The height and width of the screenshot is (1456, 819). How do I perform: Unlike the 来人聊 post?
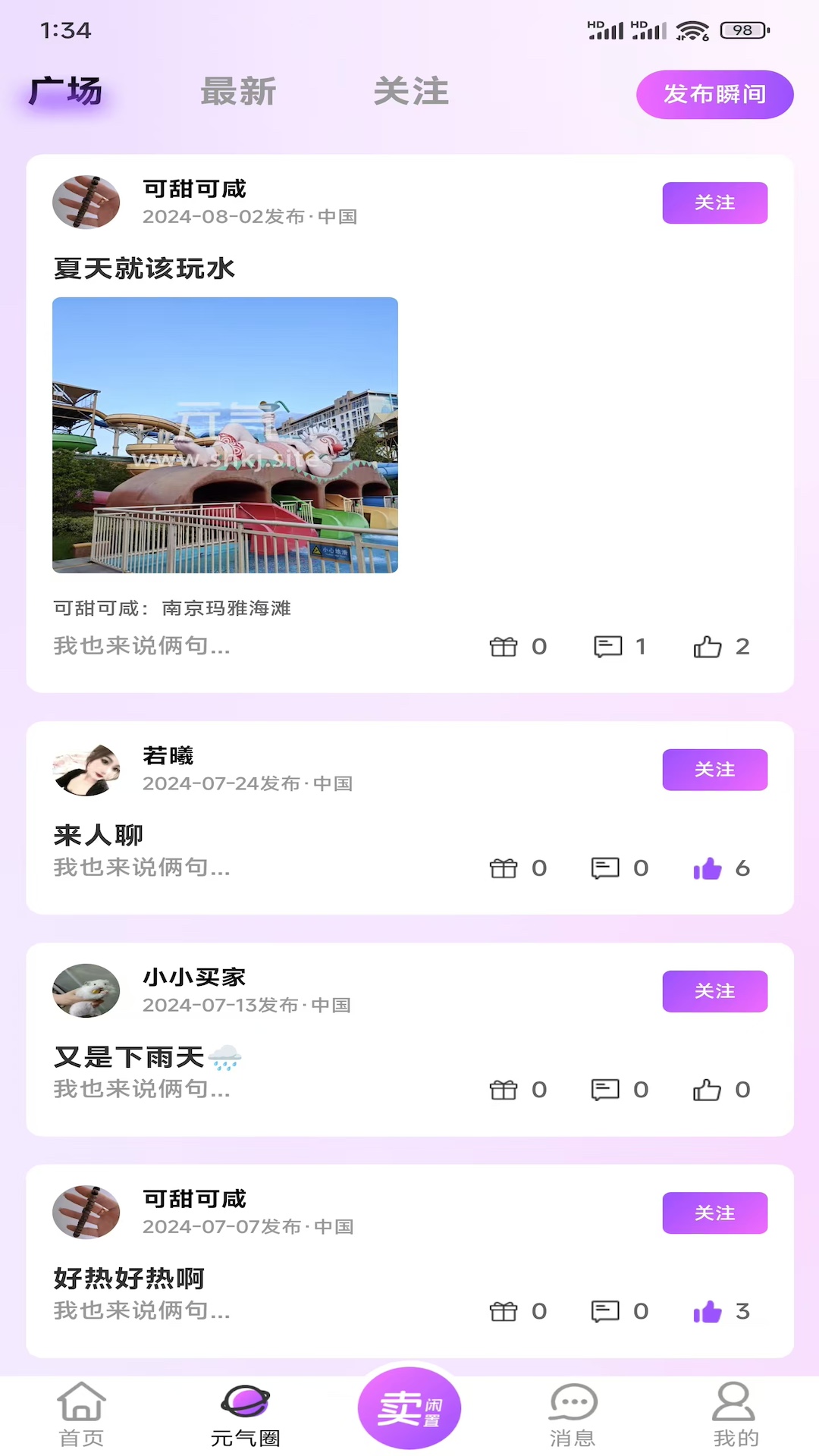tap(707, 868)
